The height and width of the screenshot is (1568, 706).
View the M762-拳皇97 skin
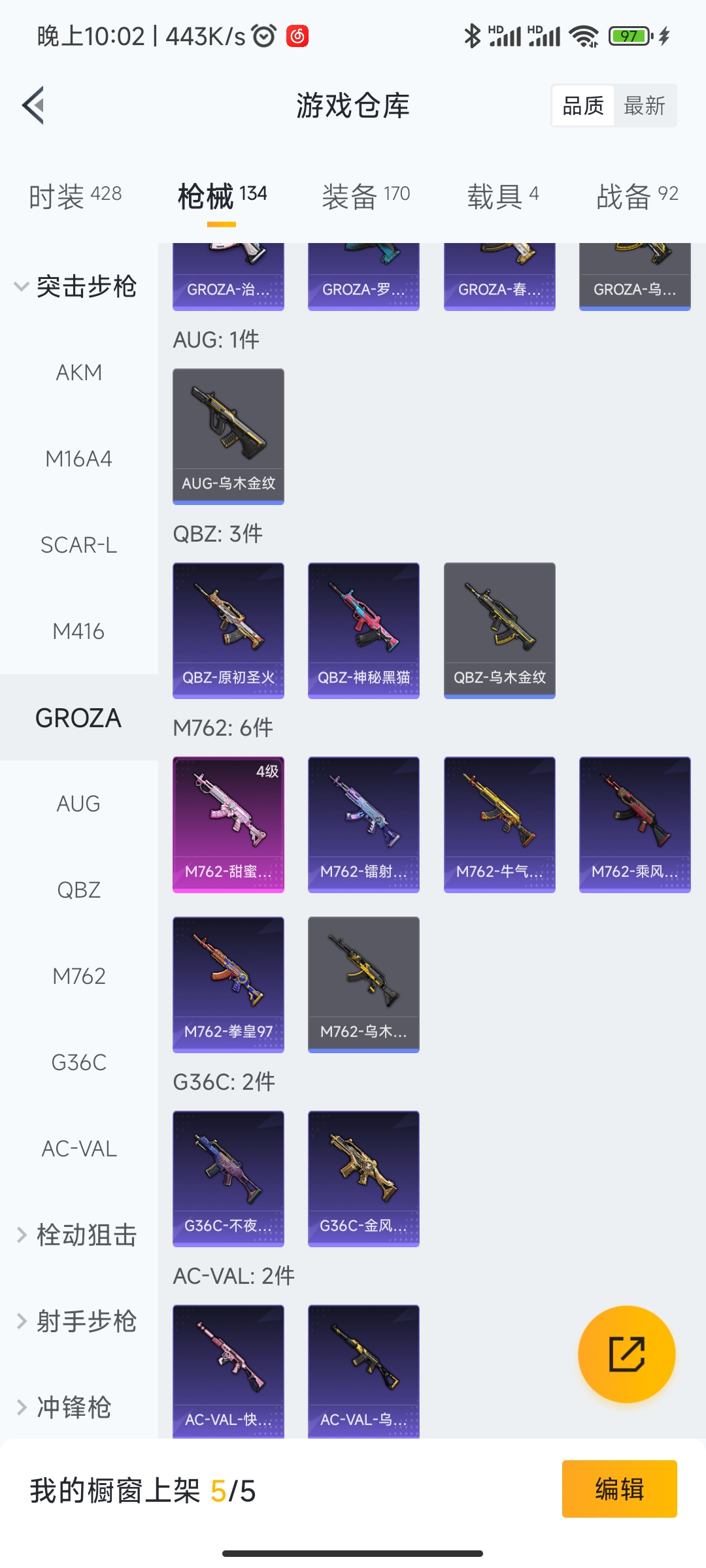[228, 984]
